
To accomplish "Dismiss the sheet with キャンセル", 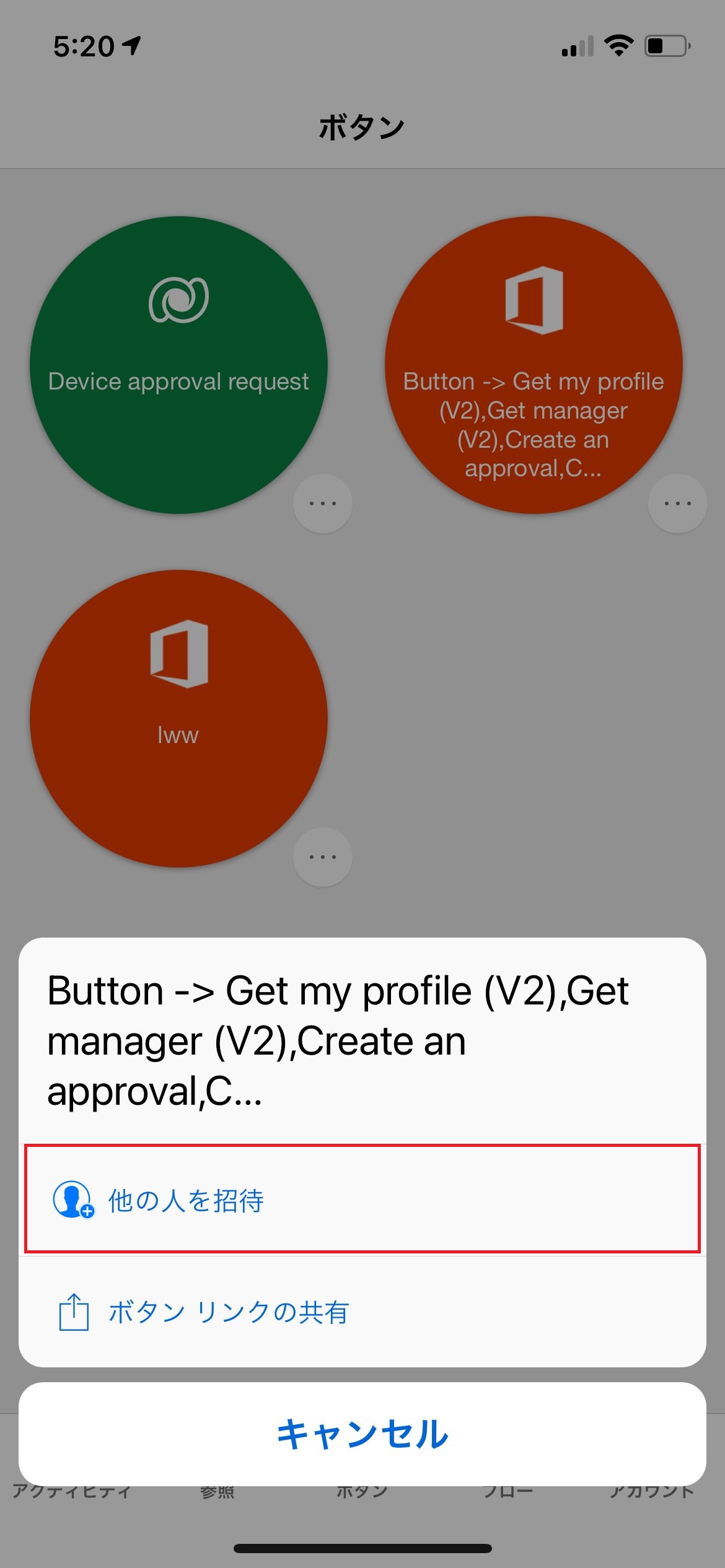I will [362, 1434].
